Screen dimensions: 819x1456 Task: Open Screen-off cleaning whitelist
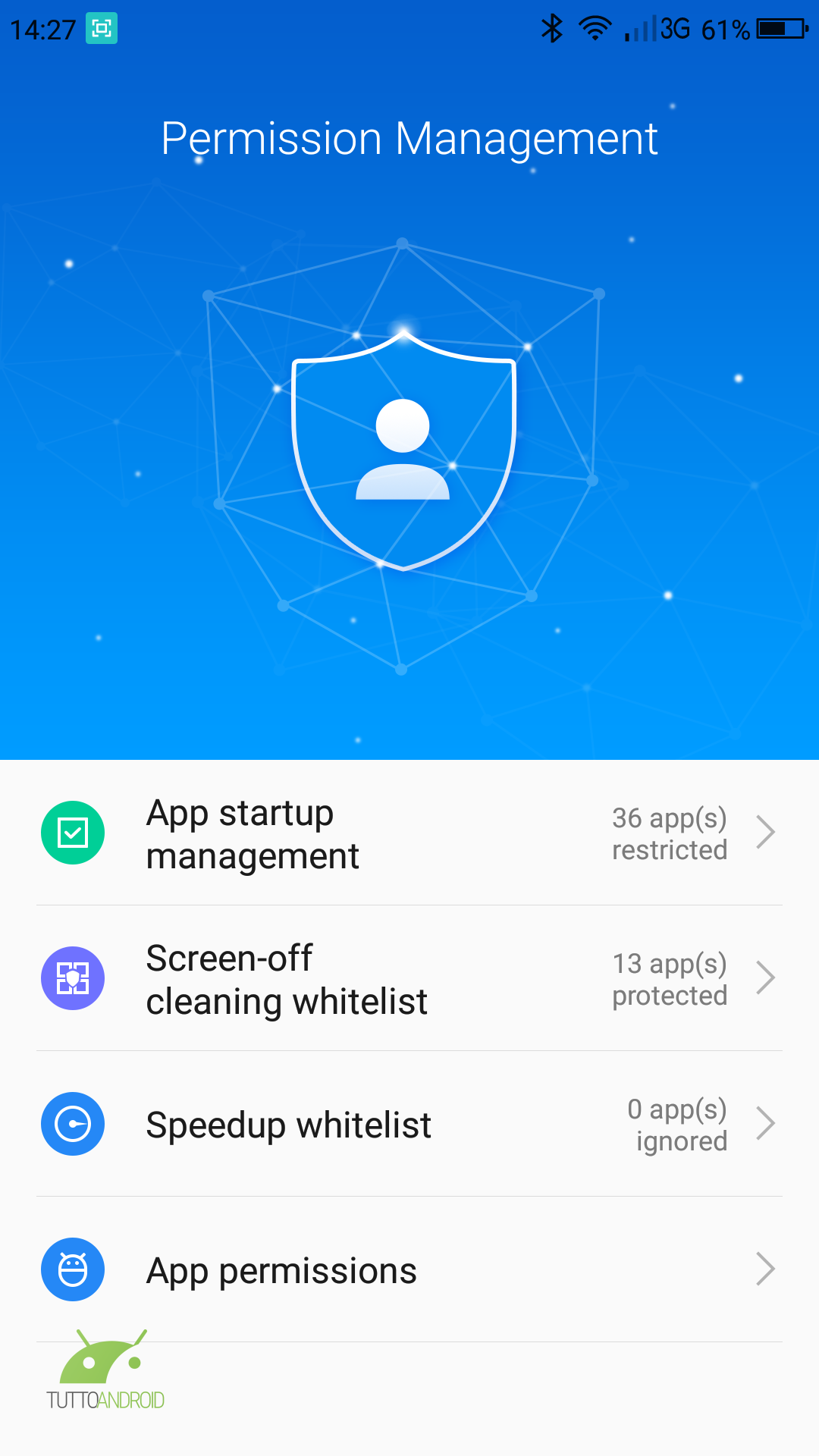coord(409,978)
